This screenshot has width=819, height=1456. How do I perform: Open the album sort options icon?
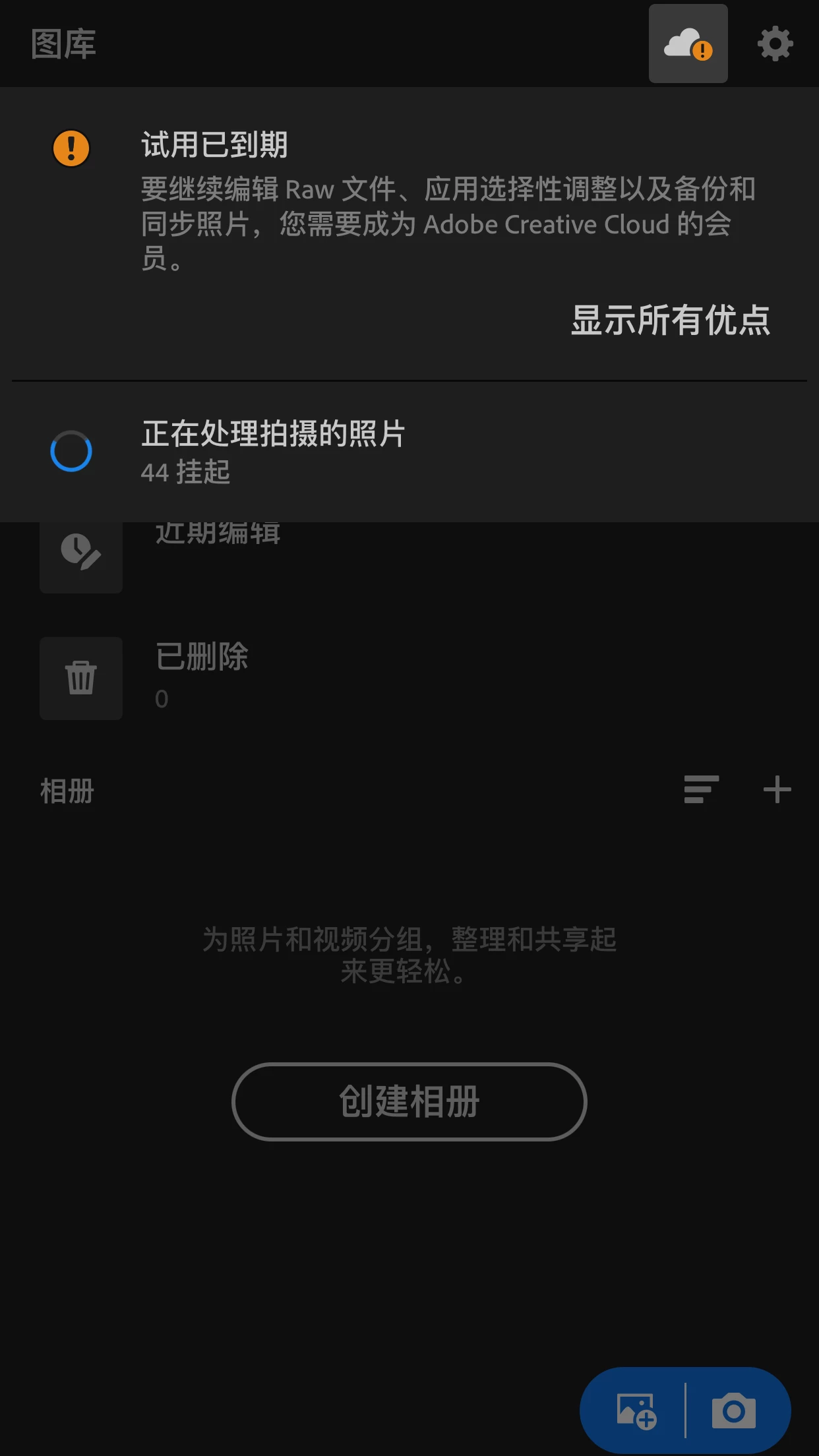(701, 789)
